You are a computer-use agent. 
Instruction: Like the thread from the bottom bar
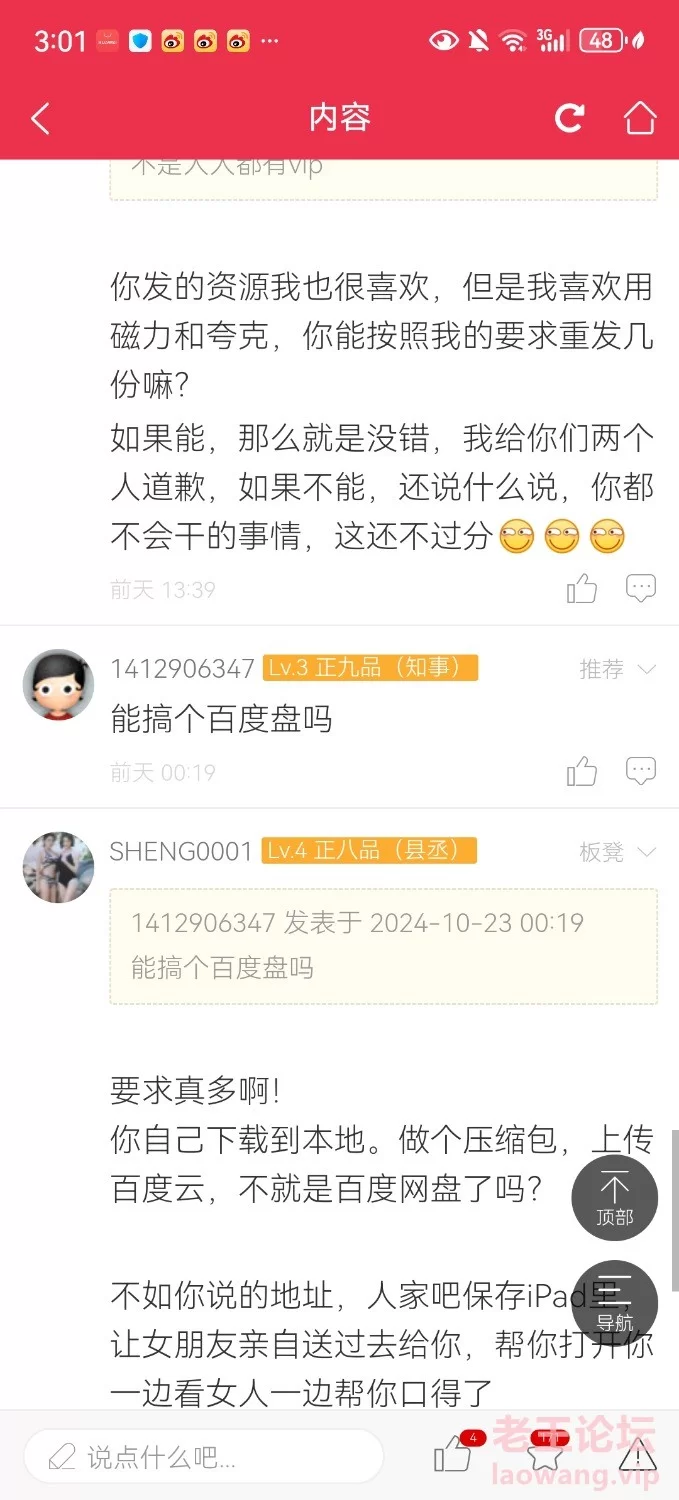453,1456
